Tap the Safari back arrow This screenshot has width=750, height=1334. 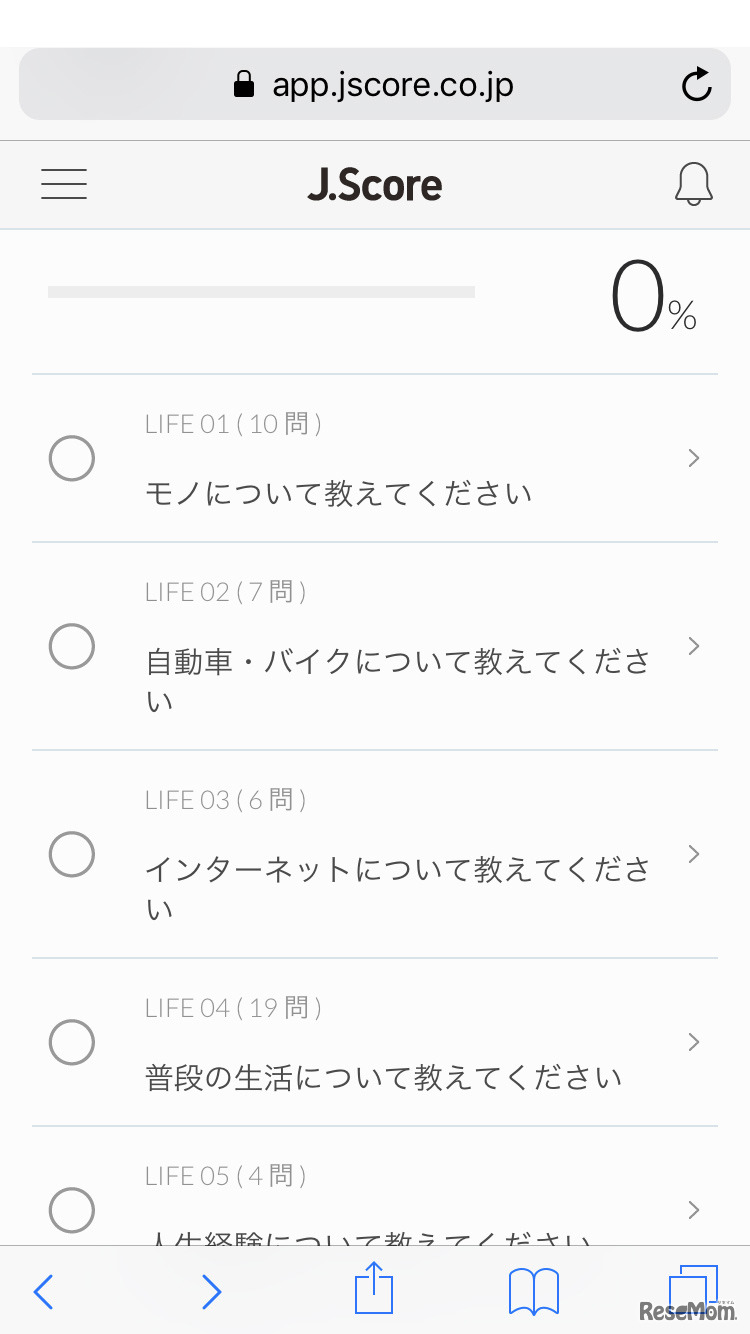point(42,1292)
